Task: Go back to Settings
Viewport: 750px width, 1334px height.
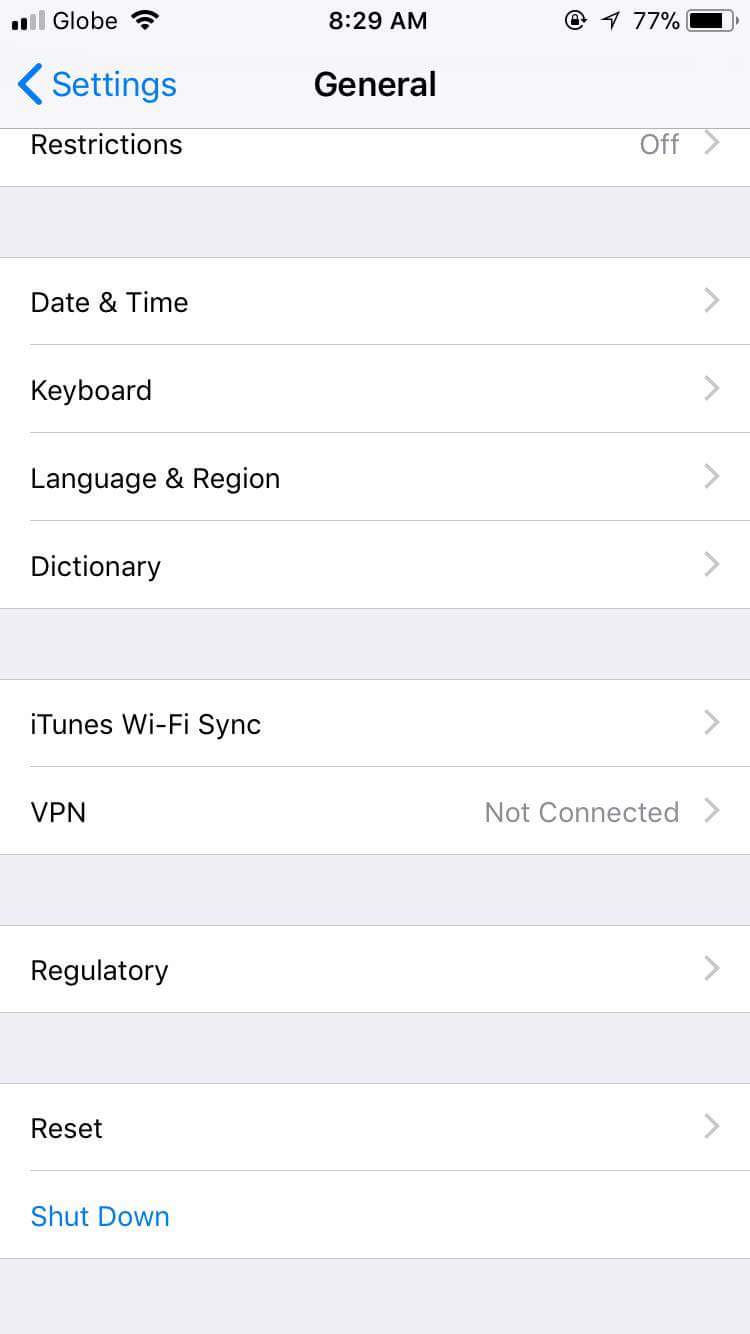Action: [97, 85]
